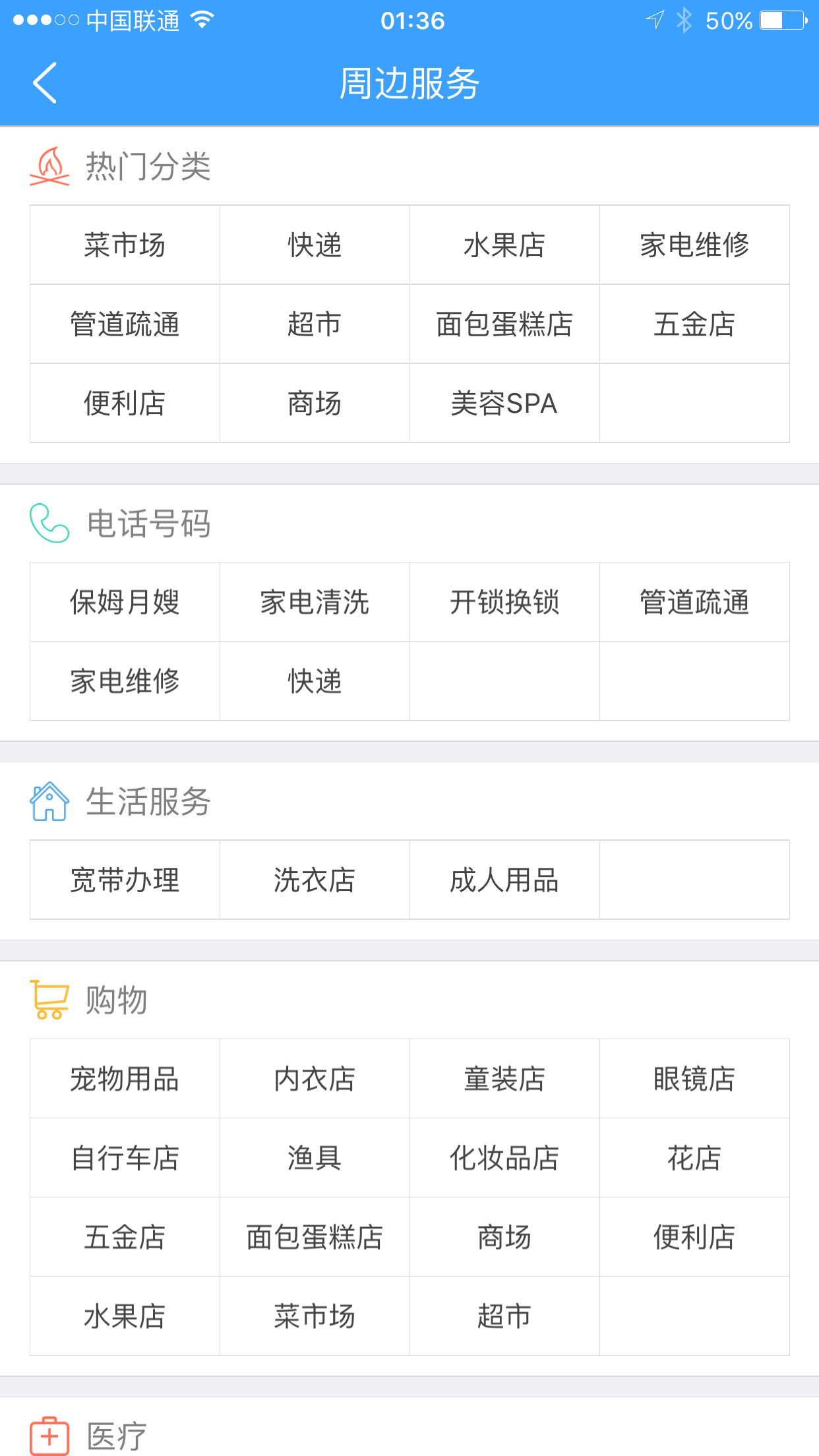Select 渔具 category
This screenshot has height=1456, width=819.
(x=315, y=1159)
